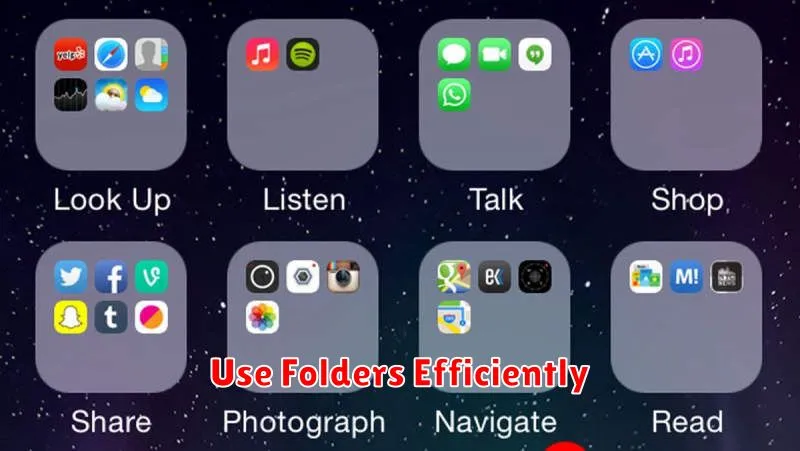Open the Look Up folder
Image resolution: width=800 pixels, height=451 pixels.
click(x=111, y=95)
